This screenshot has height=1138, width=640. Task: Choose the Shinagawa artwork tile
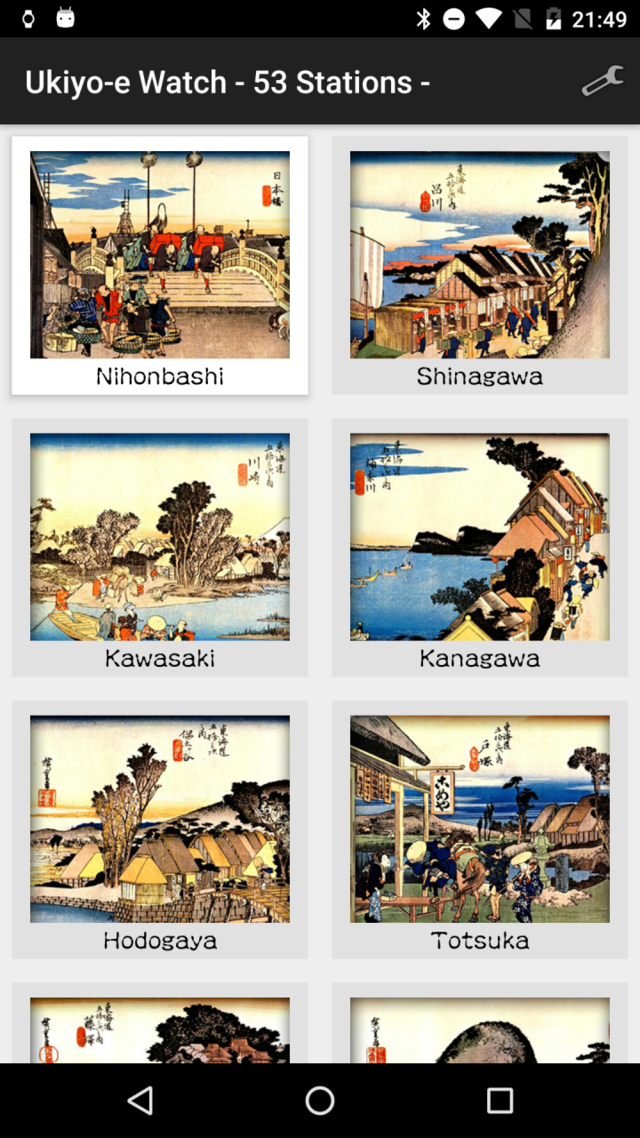click(480, 265)
